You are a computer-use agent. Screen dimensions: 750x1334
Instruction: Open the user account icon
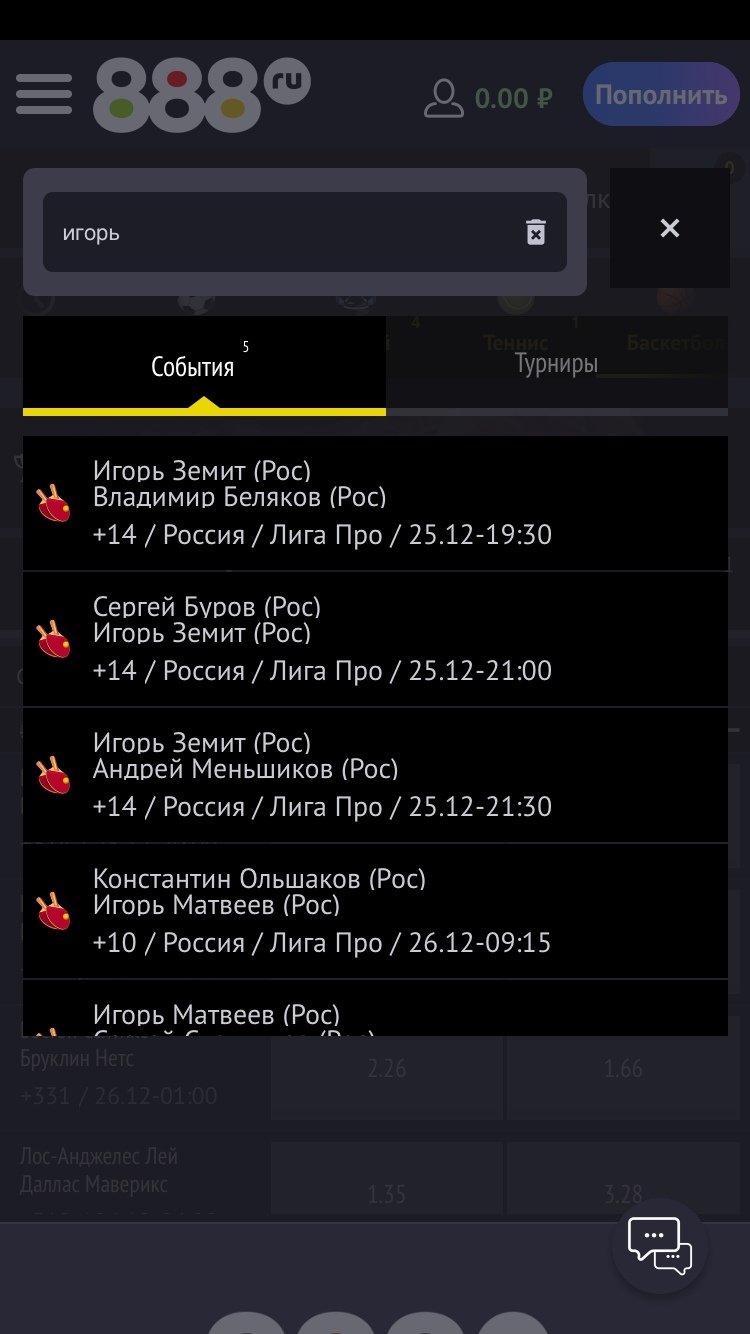[x=443, y=97]
